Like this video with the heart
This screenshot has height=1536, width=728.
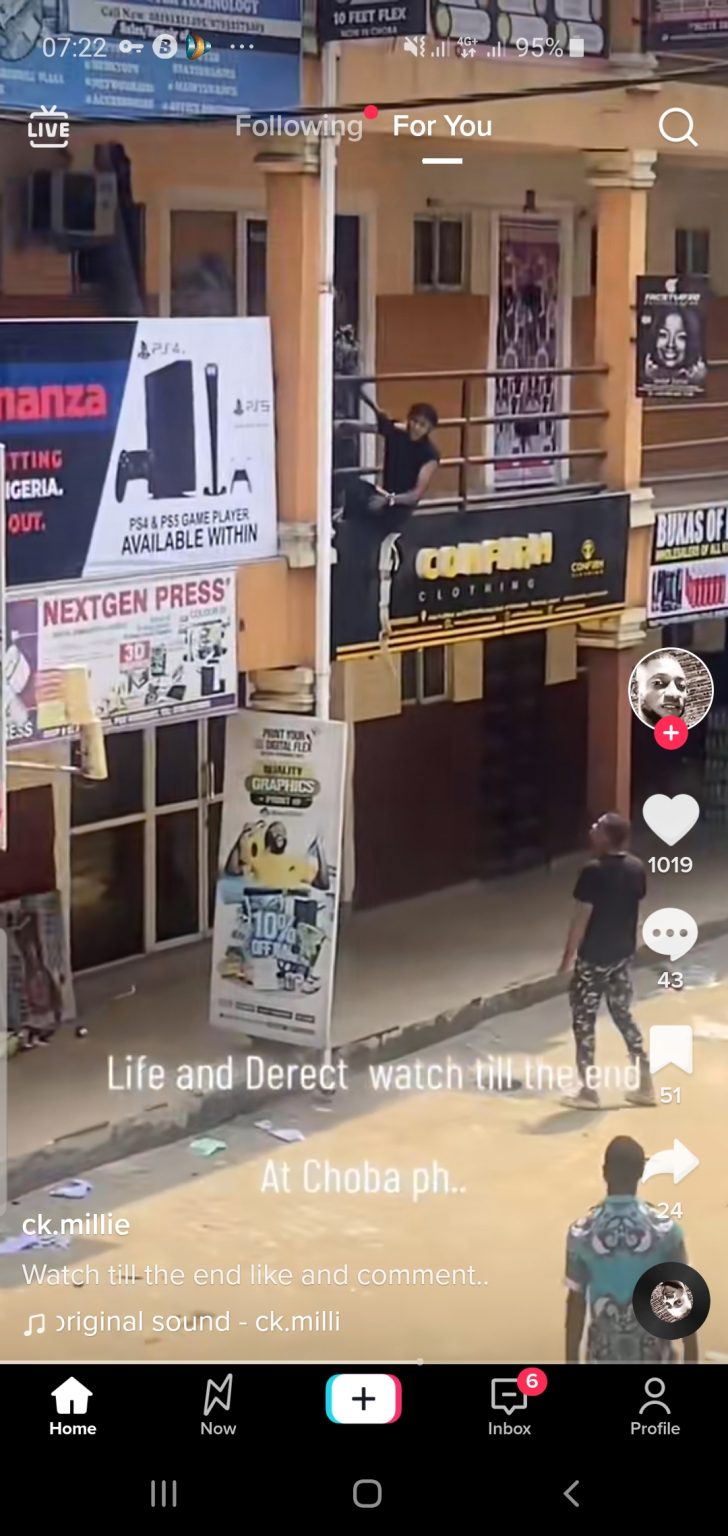point(670,820)
